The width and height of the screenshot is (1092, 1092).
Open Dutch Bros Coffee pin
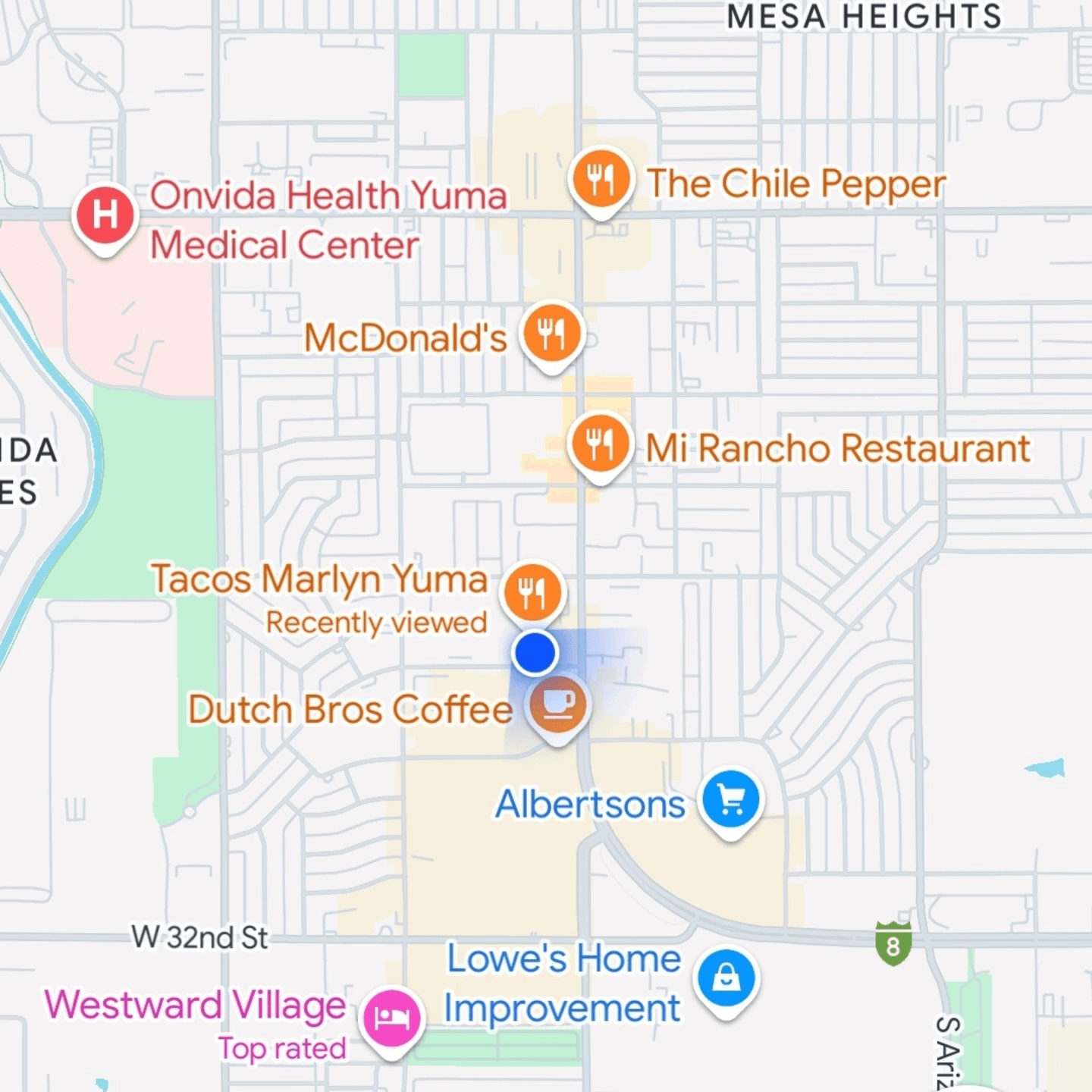[x=558, y=705]
